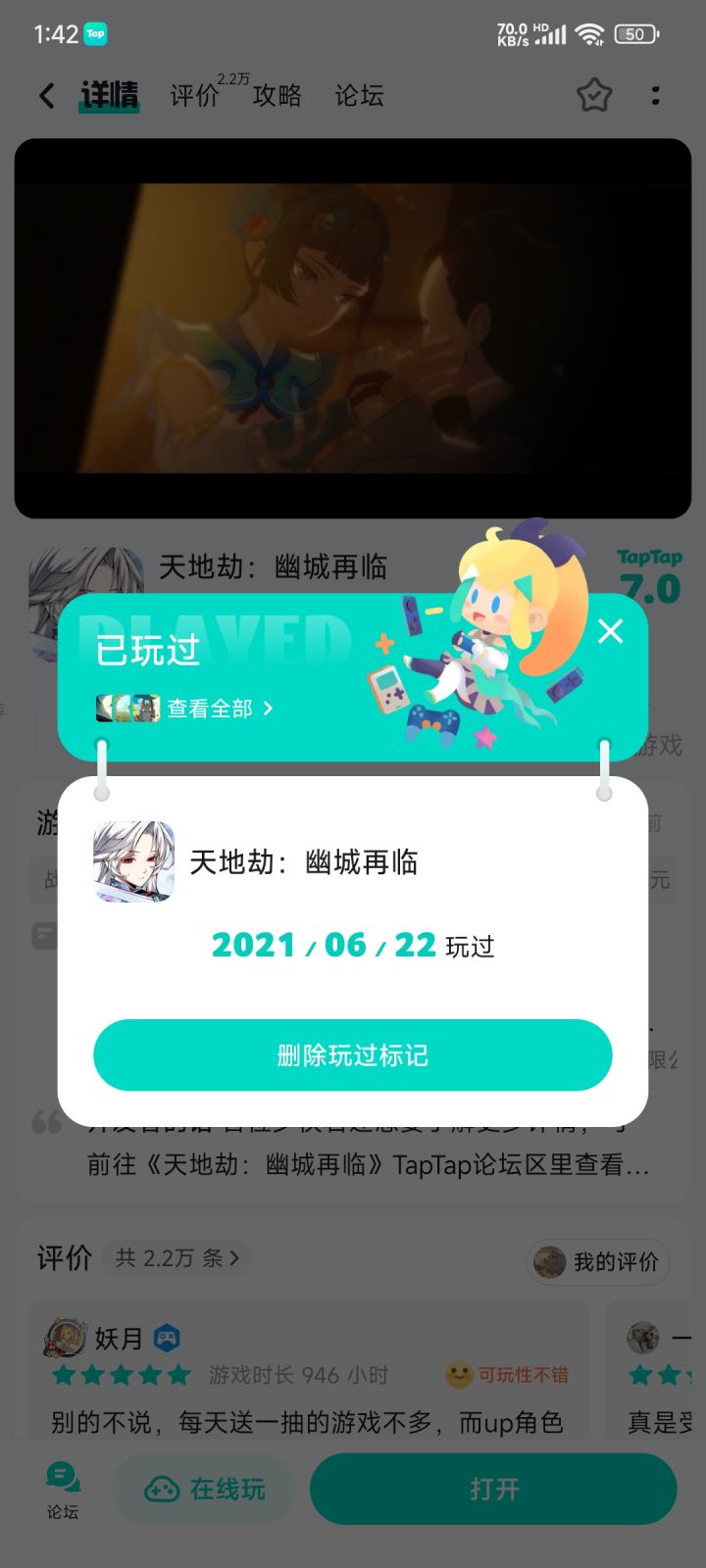706x1568 pixels.
Task: Tap 删除玩过标记 to remove played mark
Action: coord(352,1054)
